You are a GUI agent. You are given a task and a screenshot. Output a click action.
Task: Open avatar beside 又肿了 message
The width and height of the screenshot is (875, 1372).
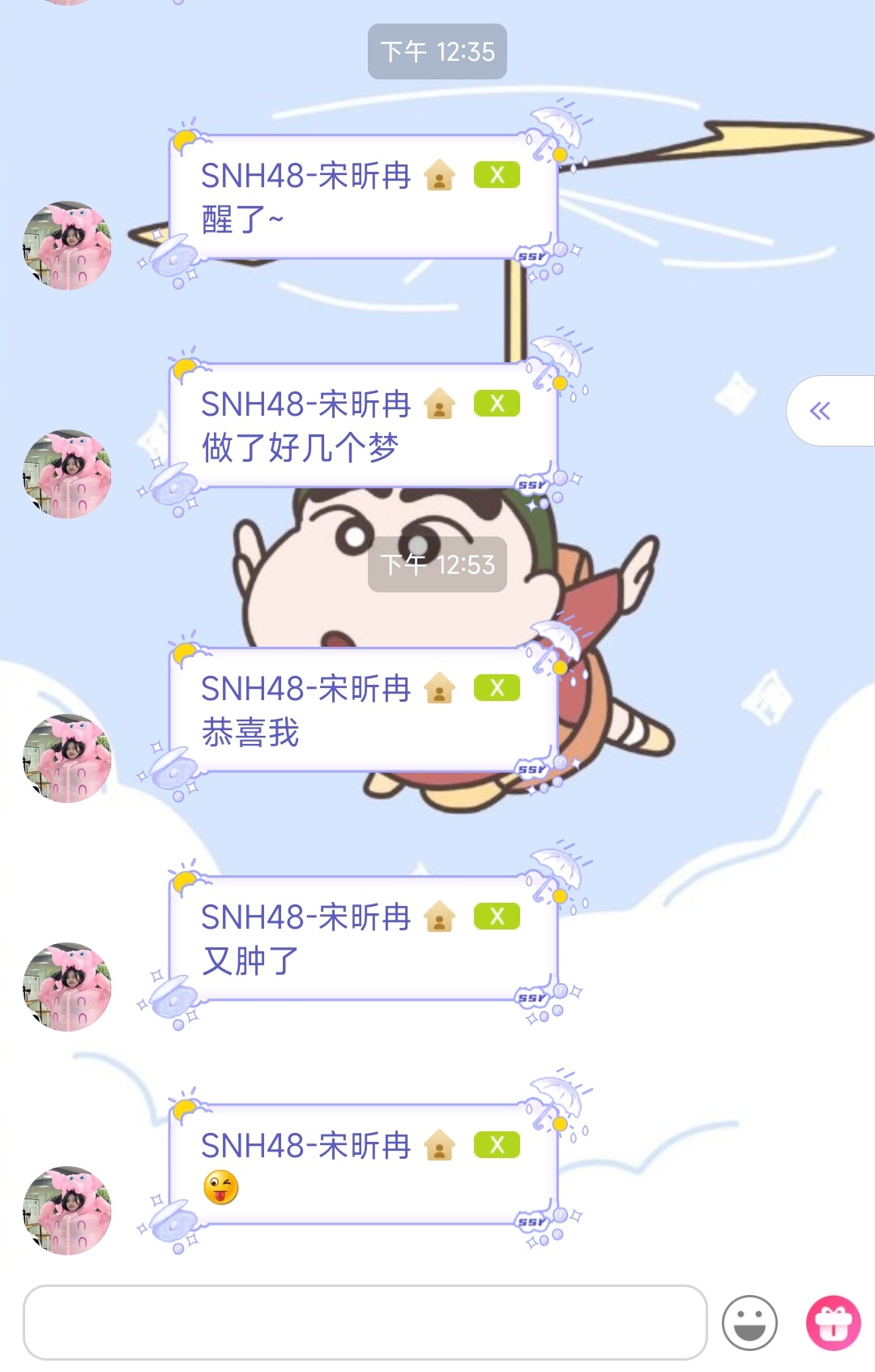[x=67, y=987]
